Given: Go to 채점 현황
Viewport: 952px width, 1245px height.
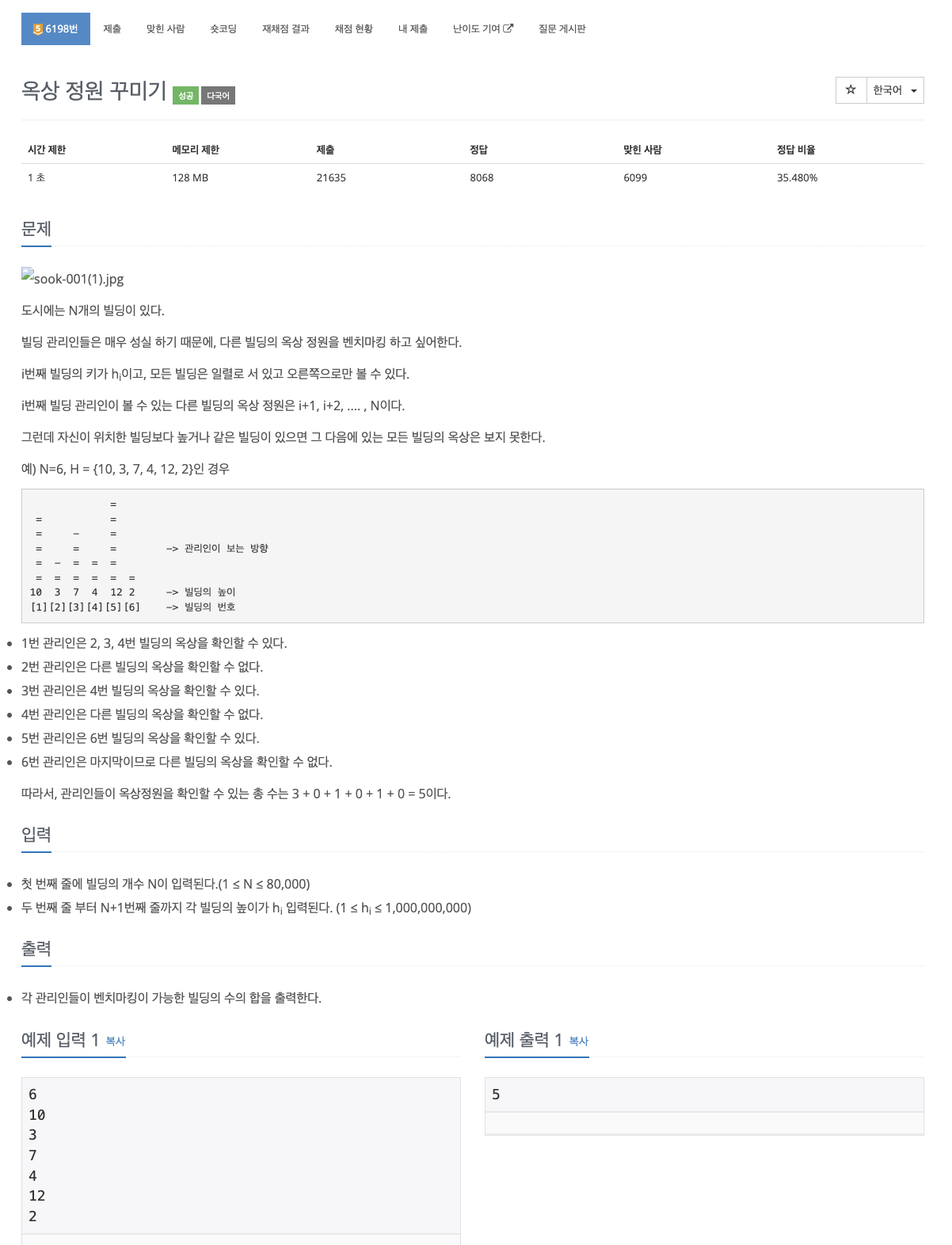Looking at the screenshot, I should [x=352, y=29].
